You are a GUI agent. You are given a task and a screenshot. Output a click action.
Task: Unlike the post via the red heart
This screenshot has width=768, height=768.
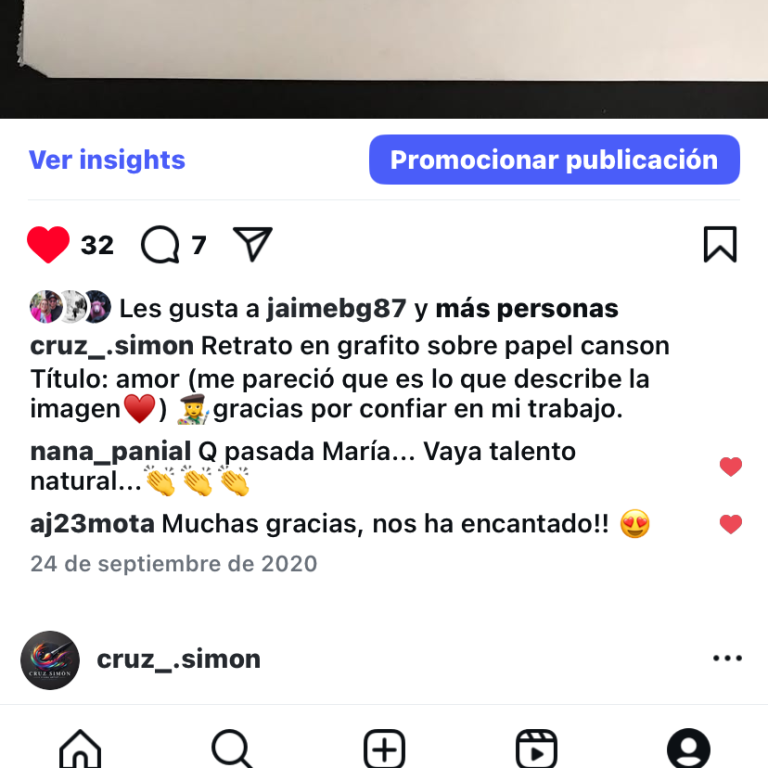(48, 245)
